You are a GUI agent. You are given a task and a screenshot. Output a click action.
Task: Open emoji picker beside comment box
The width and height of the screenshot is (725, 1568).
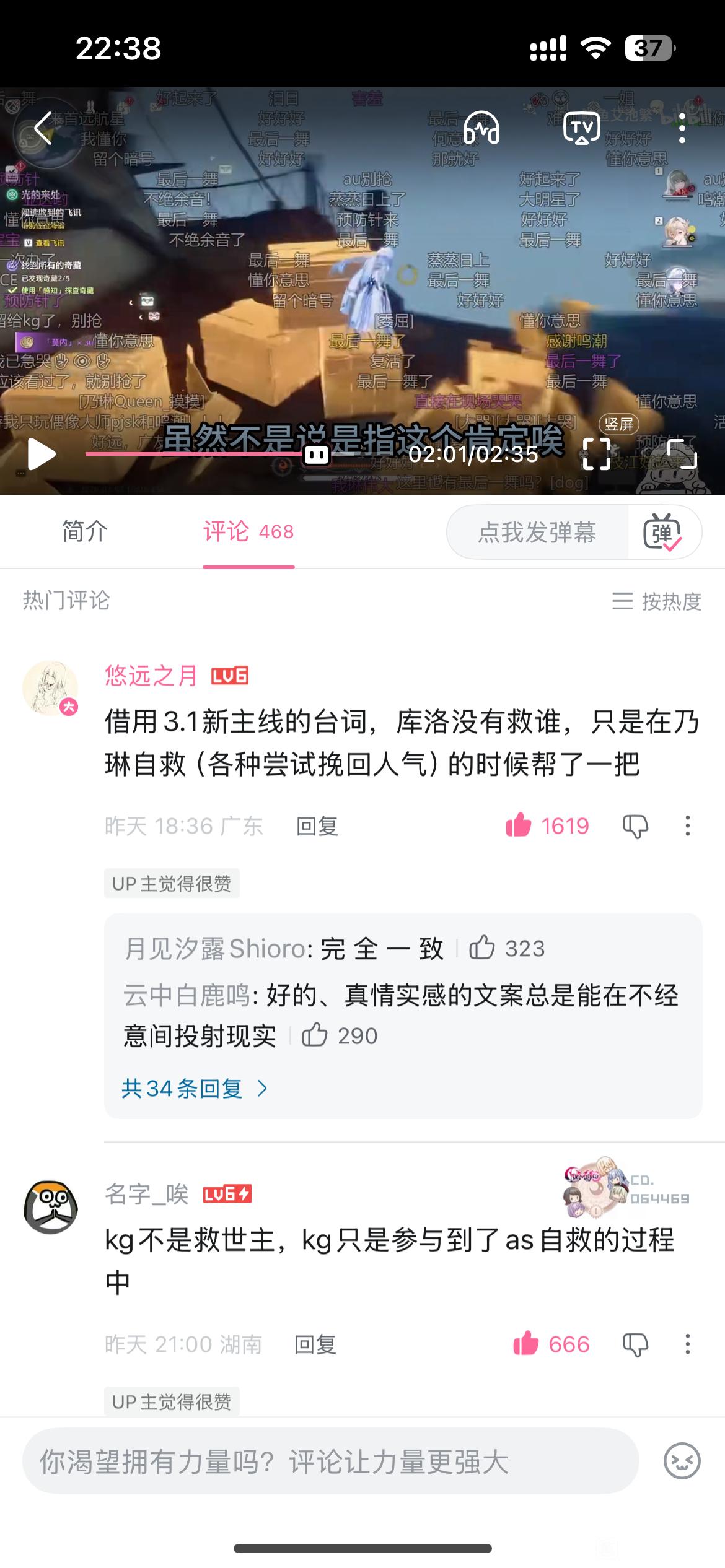(682, 1461)
